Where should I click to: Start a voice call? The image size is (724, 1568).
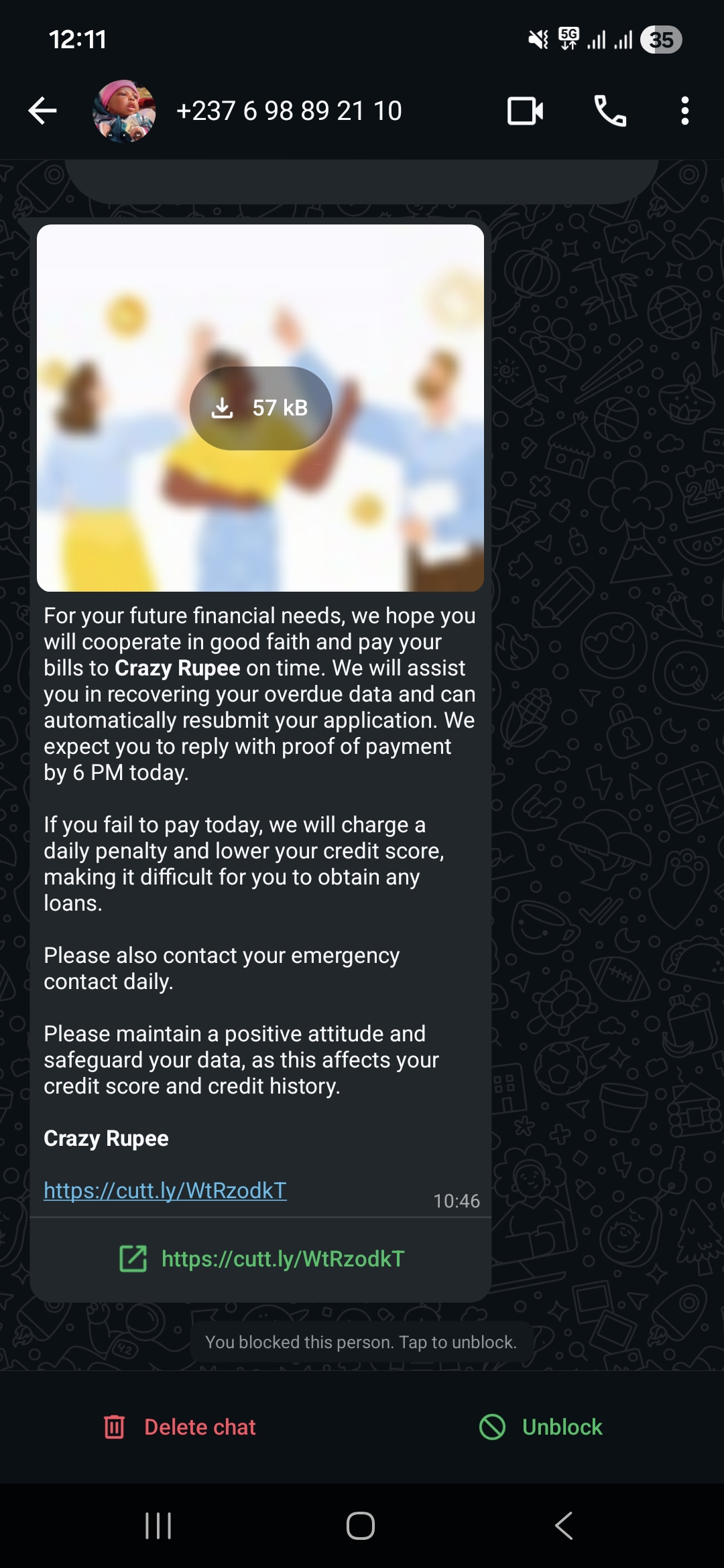coord(610,111)
